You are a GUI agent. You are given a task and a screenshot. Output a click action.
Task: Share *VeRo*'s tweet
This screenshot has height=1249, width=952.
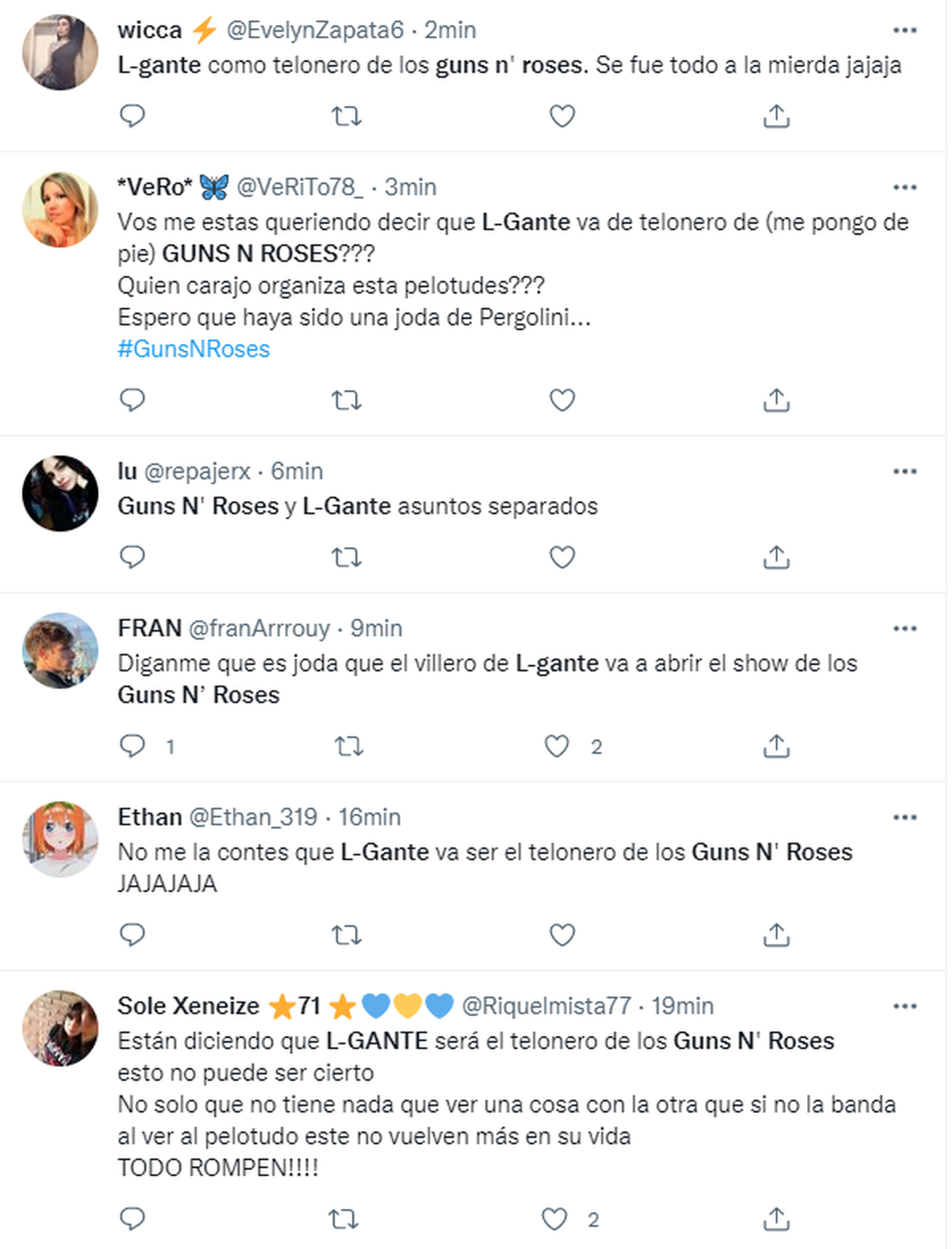tap(776, 400)
